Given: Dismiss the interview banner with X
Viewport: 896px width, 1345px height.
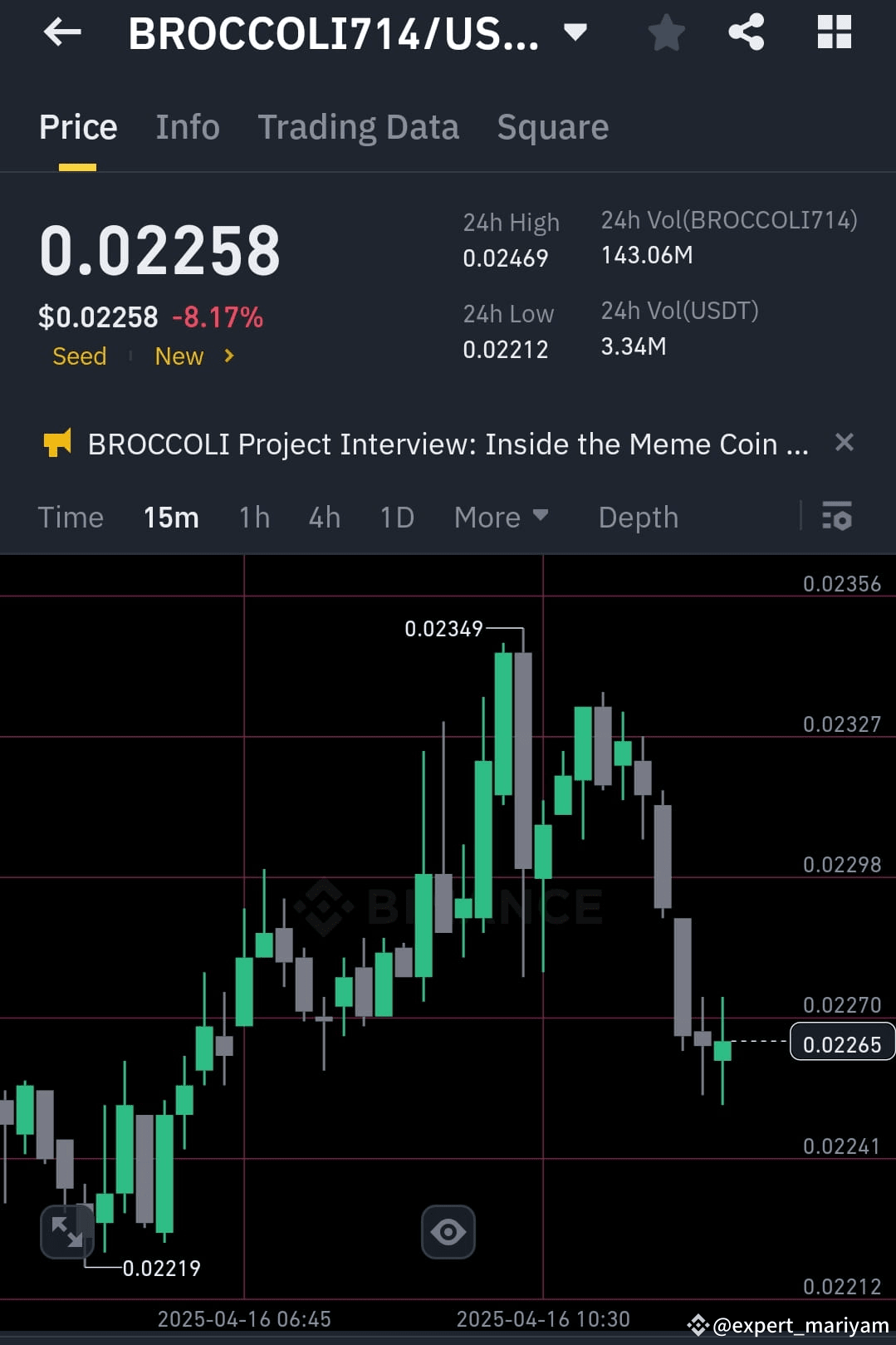Looking at the screenshot, I should point(845,443).
